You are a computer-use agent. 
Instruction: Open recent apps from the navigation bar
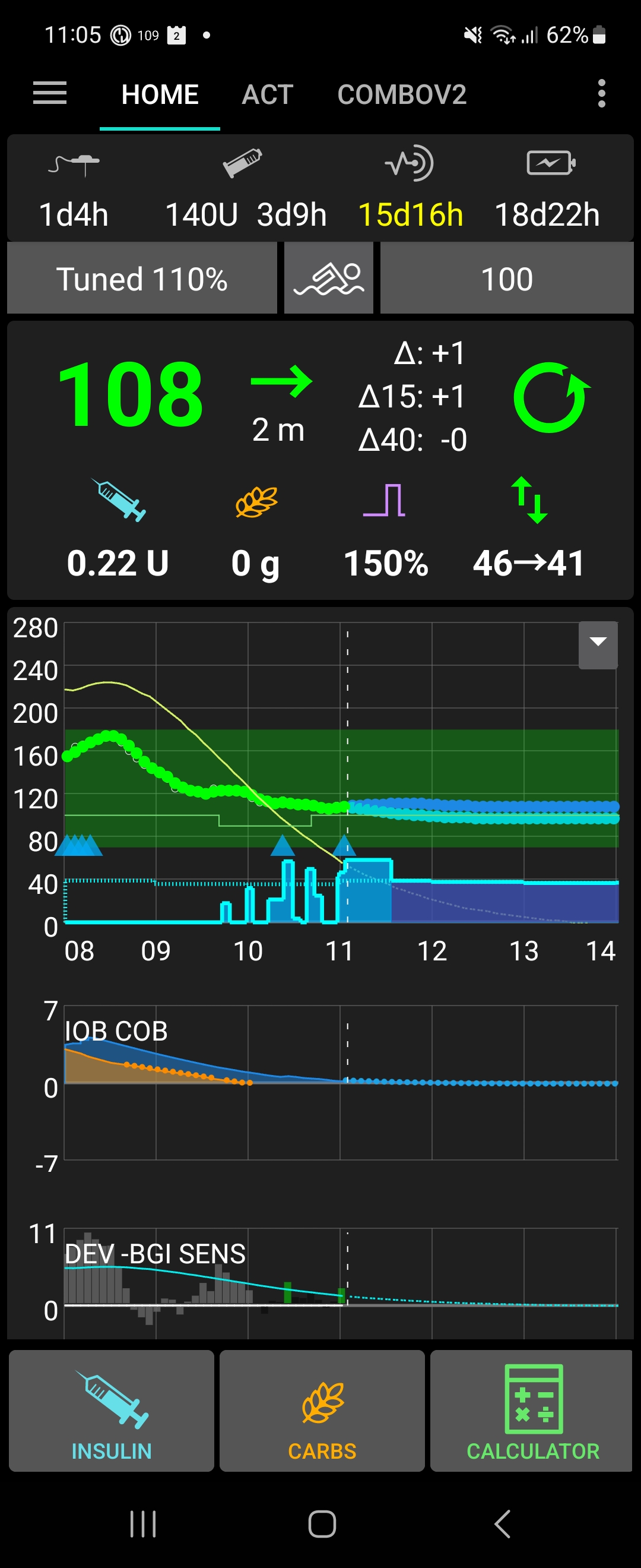143,1523
